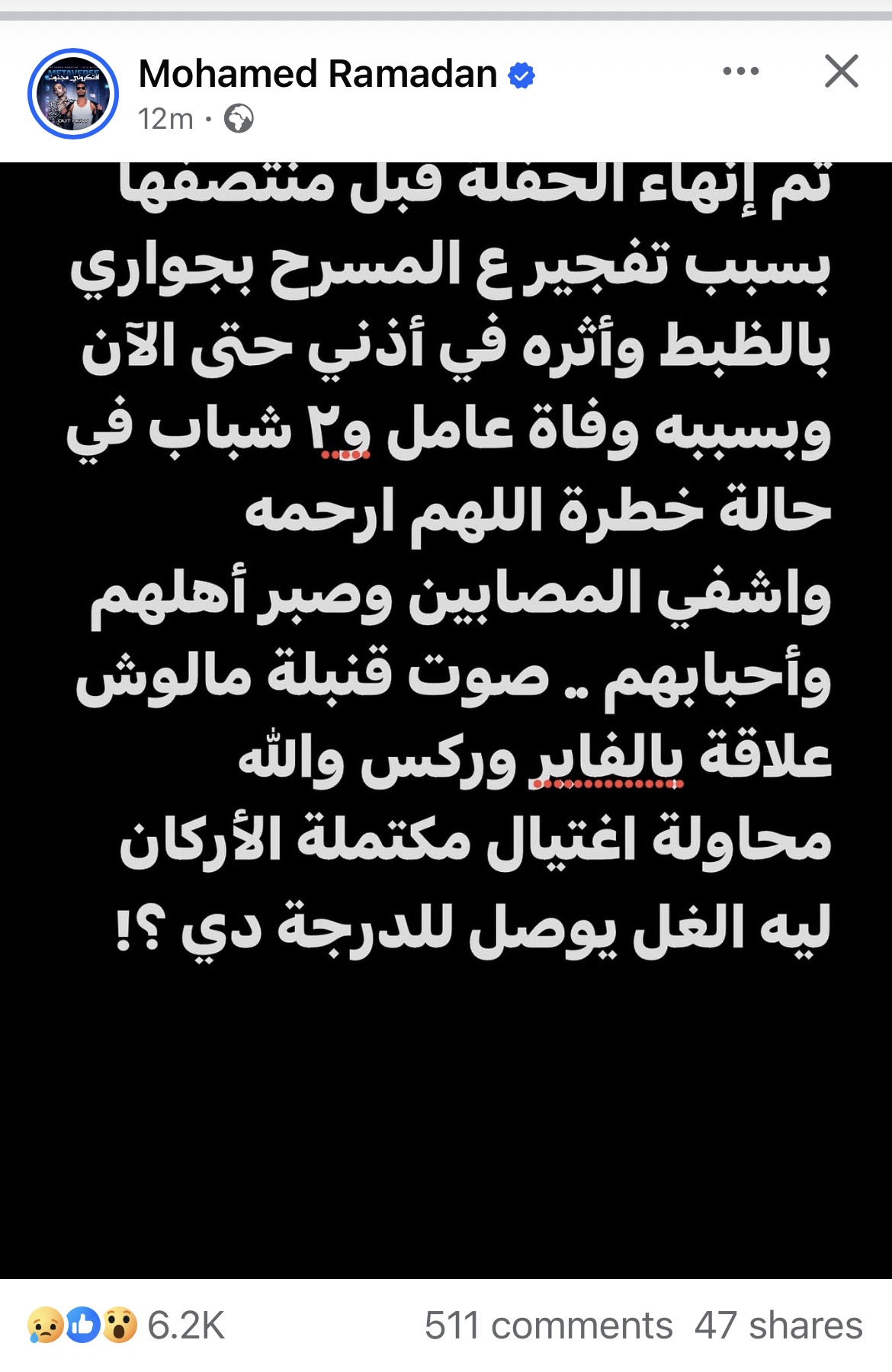Open the 511 comments

[x=548, y=1325]
